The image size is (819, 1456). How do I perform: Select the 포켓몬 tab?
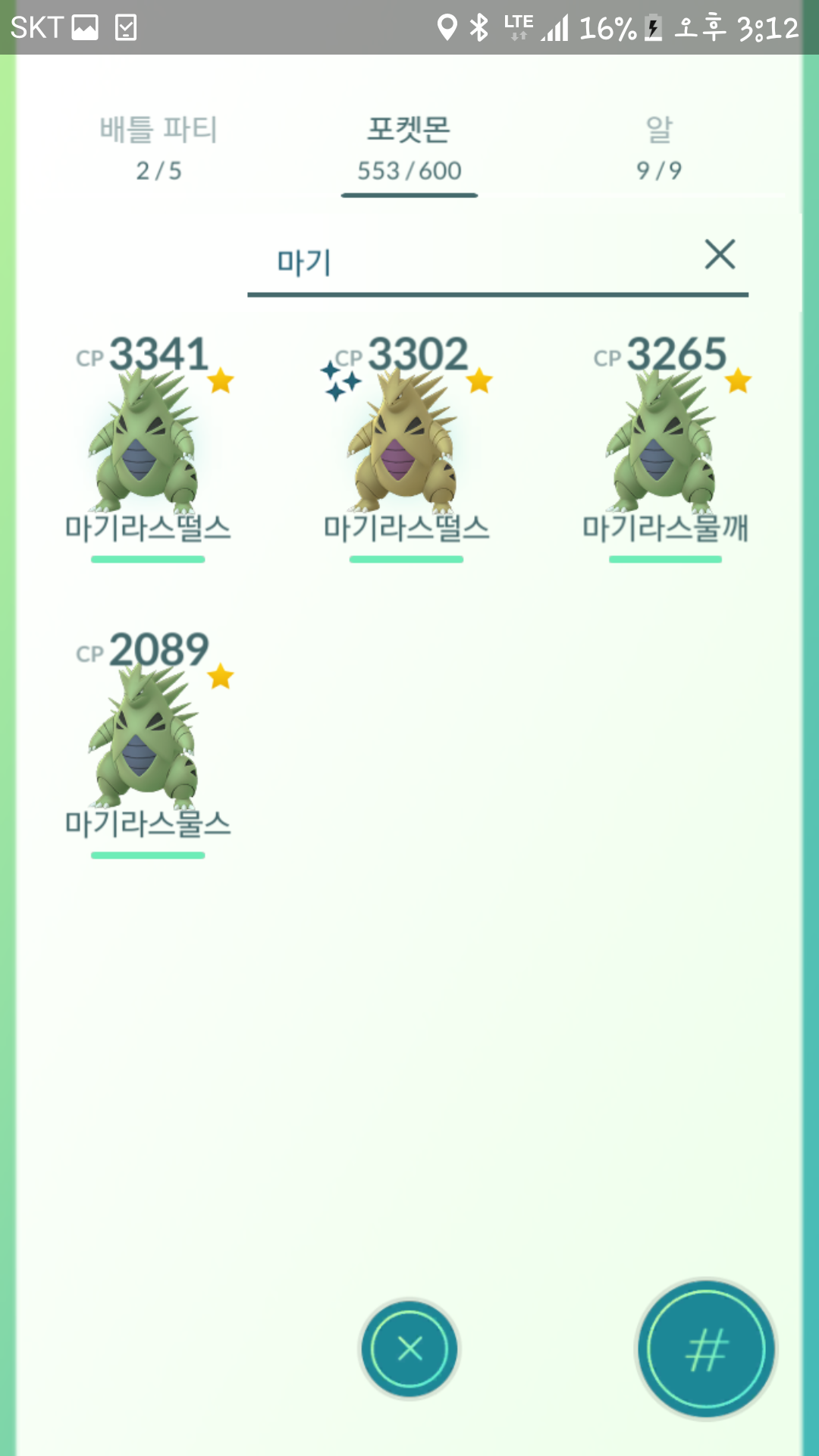(x=409, y=149)
